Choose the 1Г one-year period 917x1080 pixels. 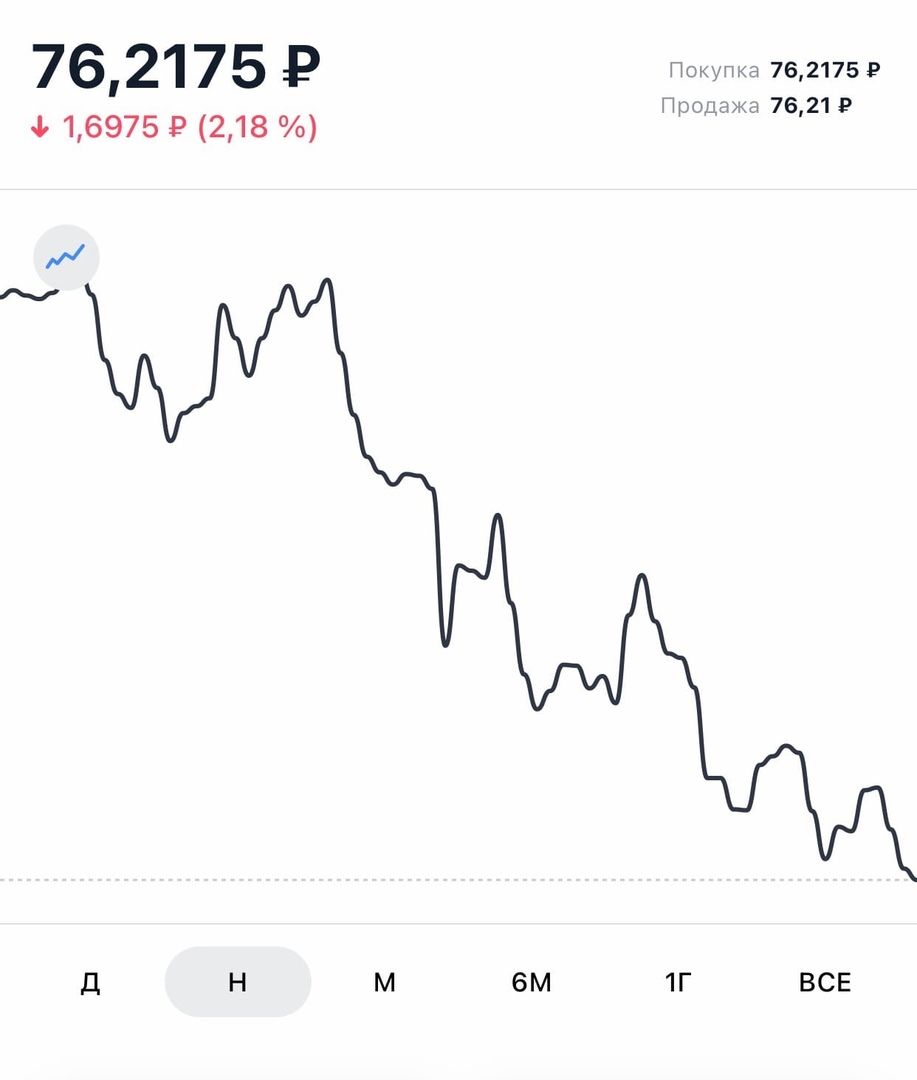coord(678,982)
